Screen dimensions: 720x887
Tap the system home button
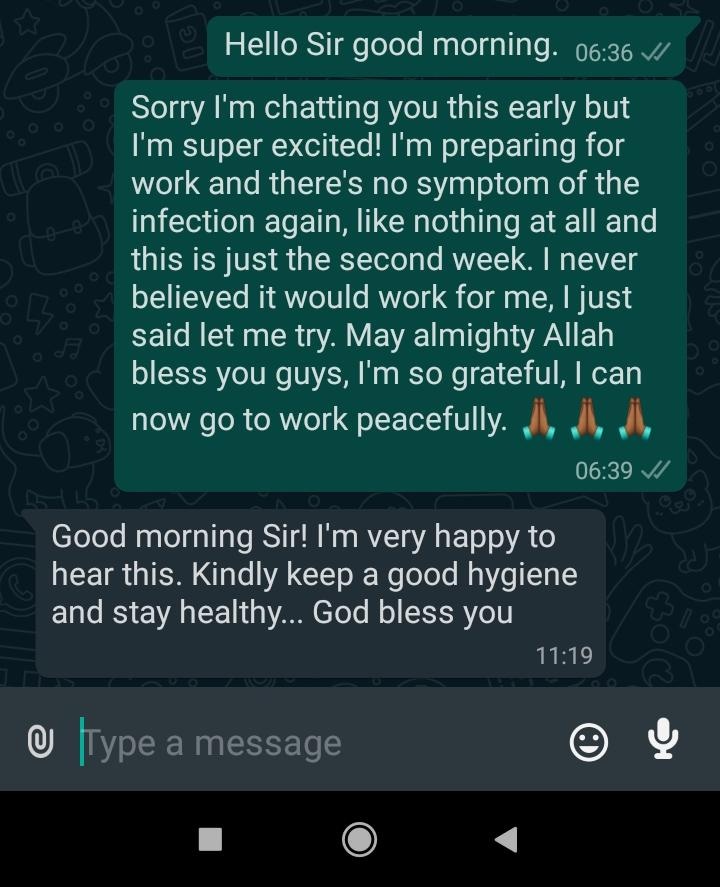[x=359, y=839]
